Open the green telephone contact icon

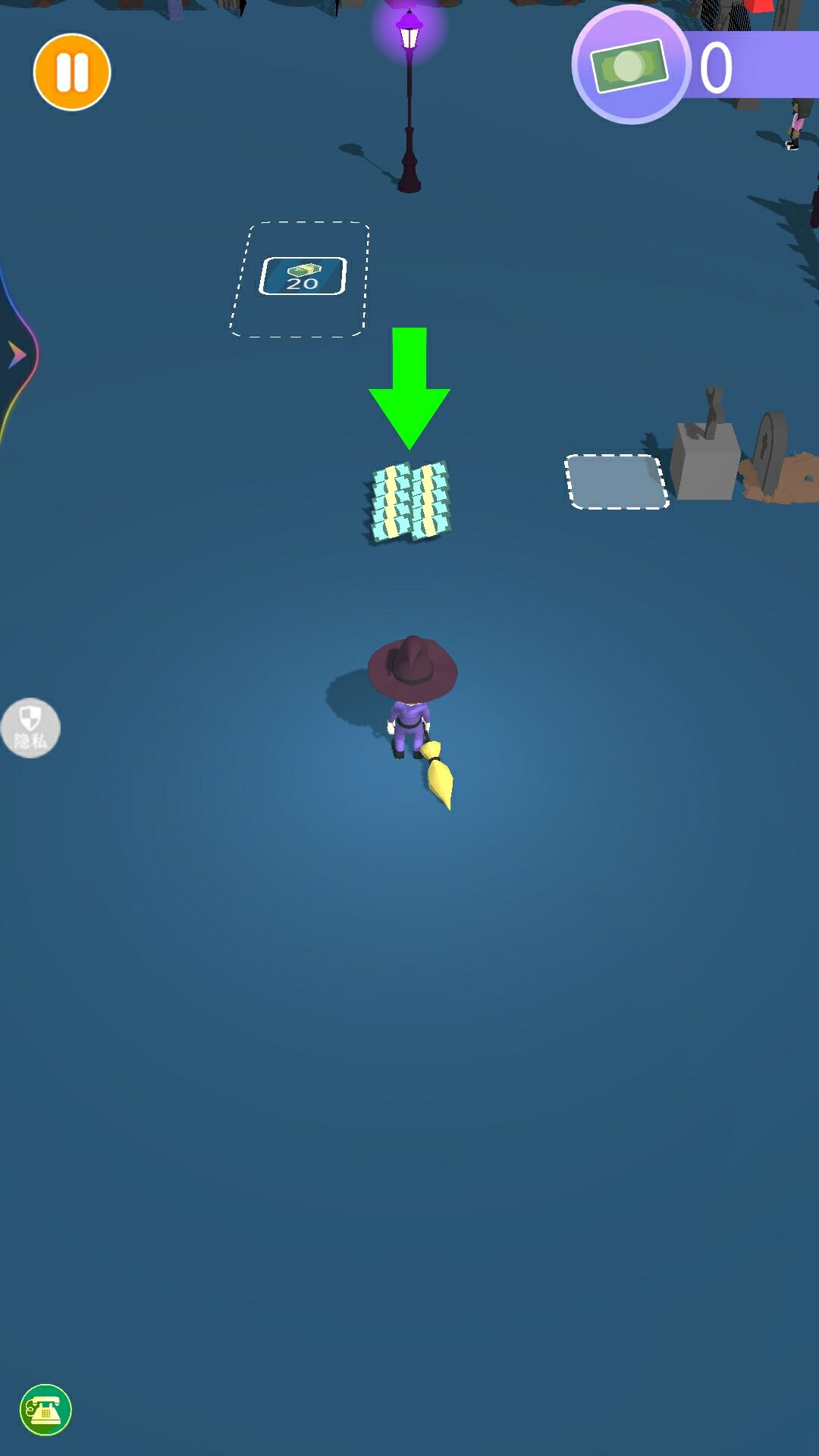[x=45, y=1410]
